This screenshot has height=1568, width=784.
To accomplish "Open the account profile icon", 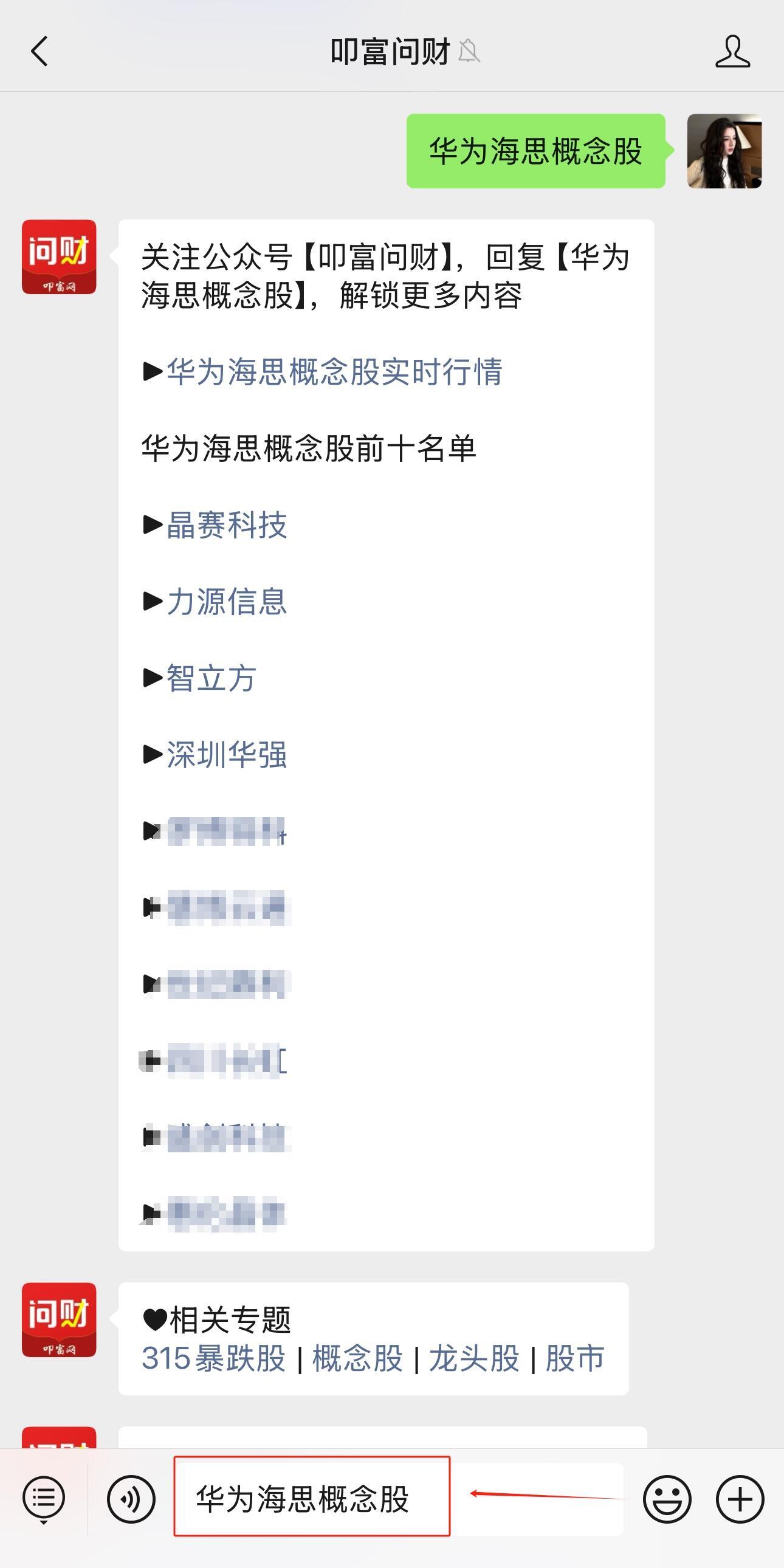I will pyautogui.click(x=732, y=51).
